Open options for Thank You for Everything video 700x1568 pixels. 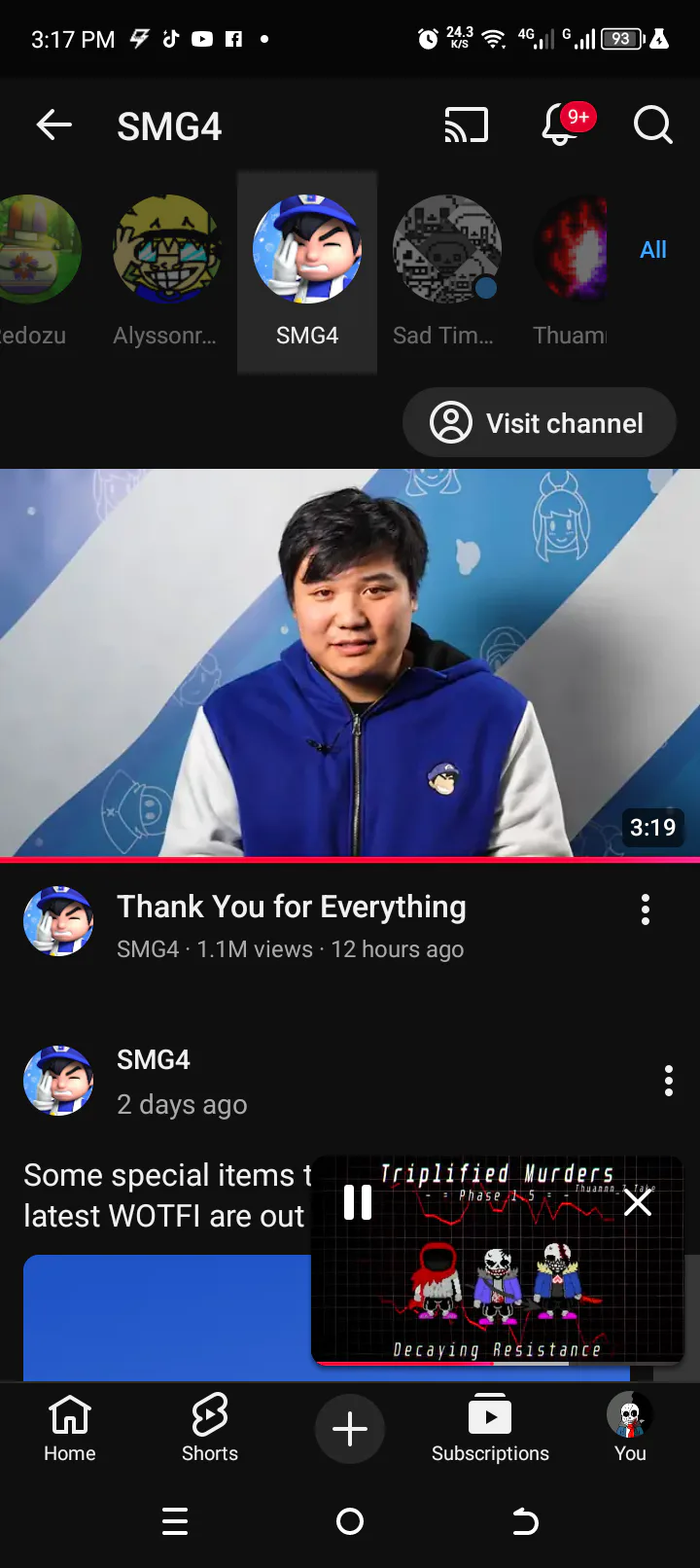(x=645, y=909)
